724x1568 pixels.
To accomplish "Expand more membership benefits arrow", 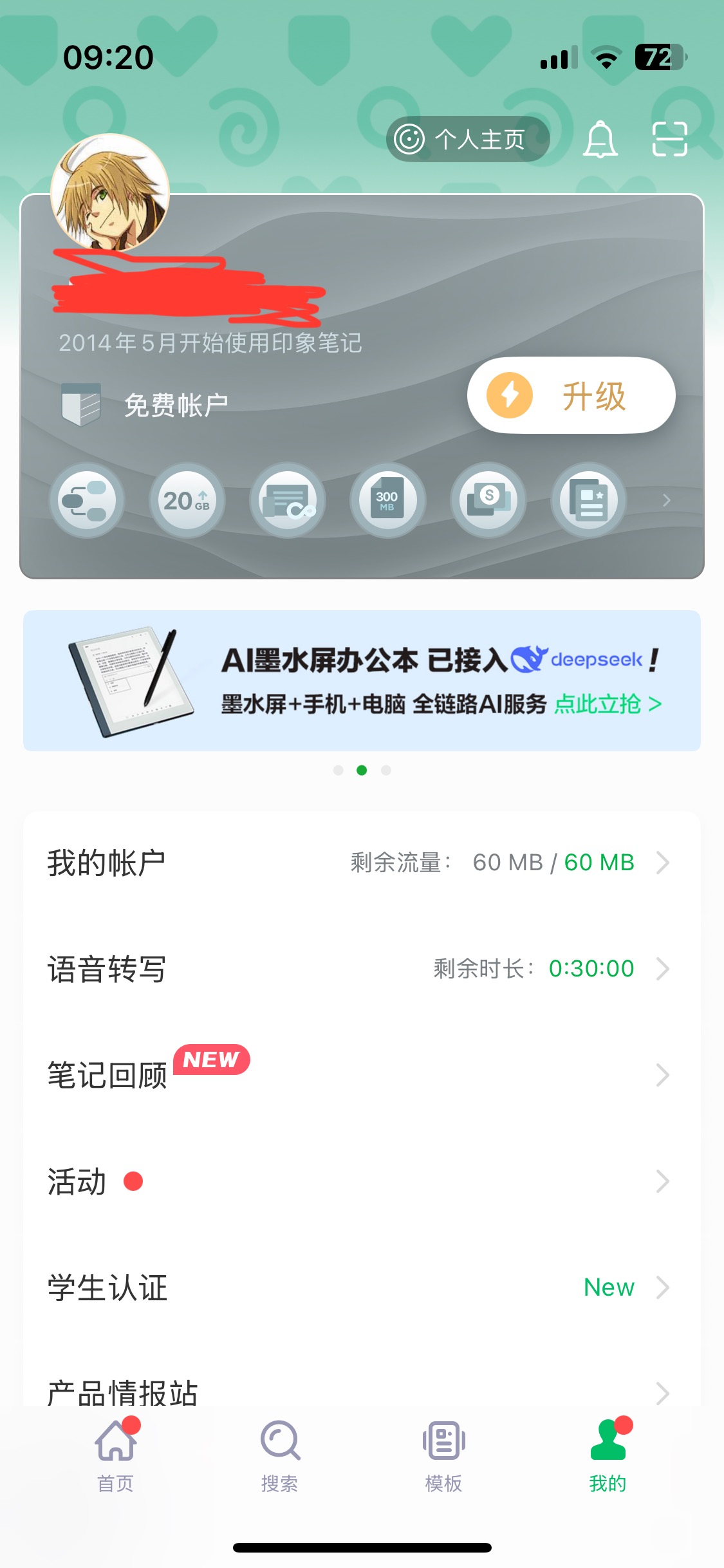I will pyautogui.click(x=667, y=500).
